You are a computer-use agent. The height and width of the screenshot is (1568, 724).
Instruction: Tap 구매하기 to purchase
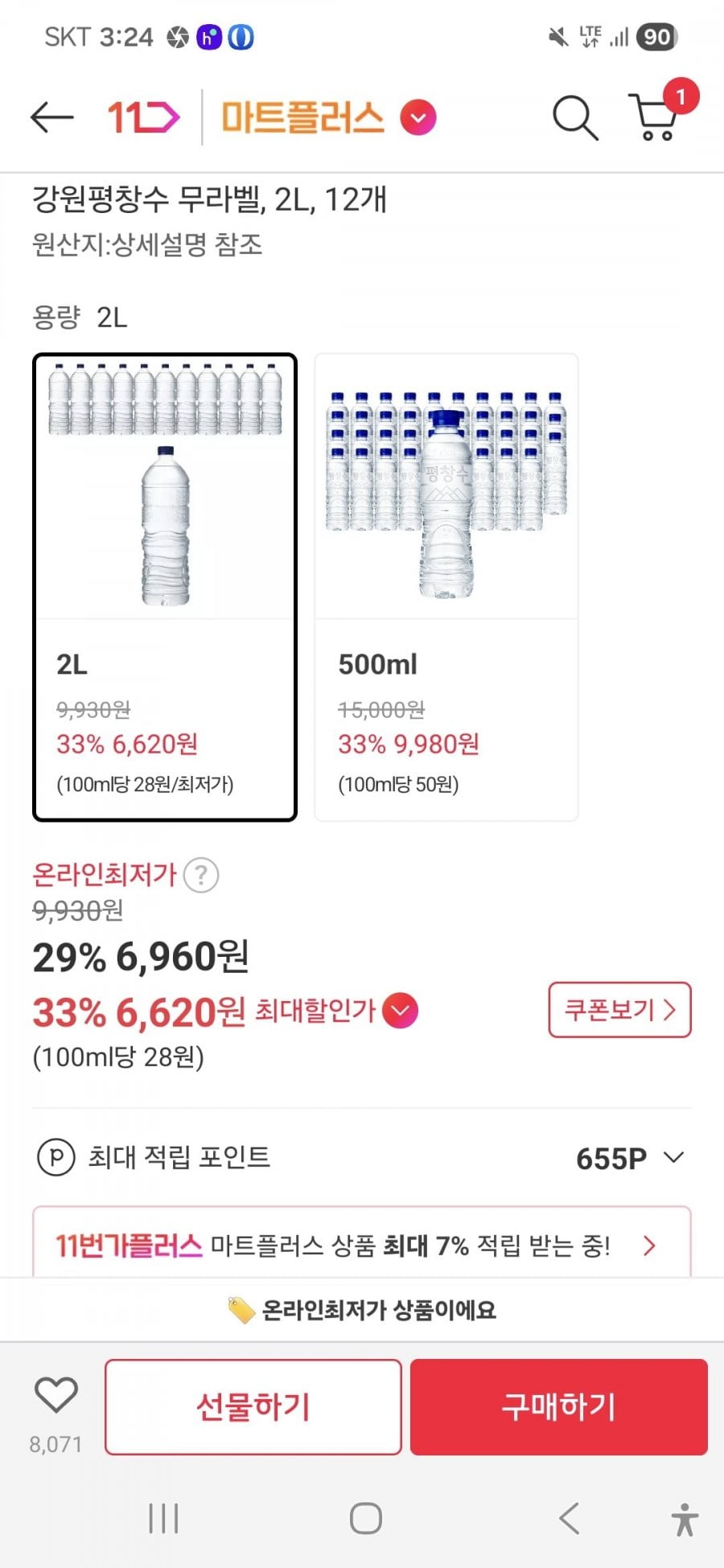559,1407
